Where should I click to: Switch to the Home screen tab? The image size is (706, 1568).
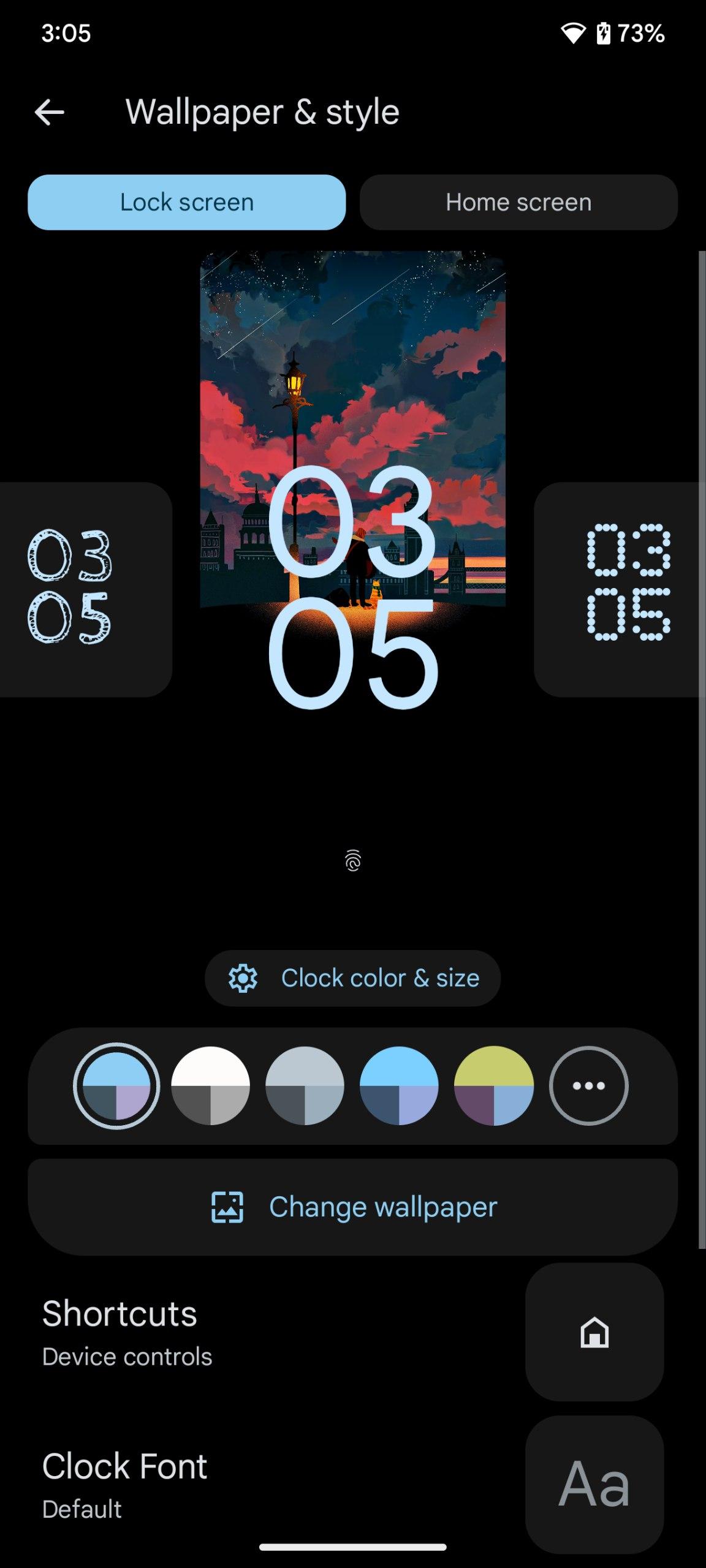pos(518,202)
